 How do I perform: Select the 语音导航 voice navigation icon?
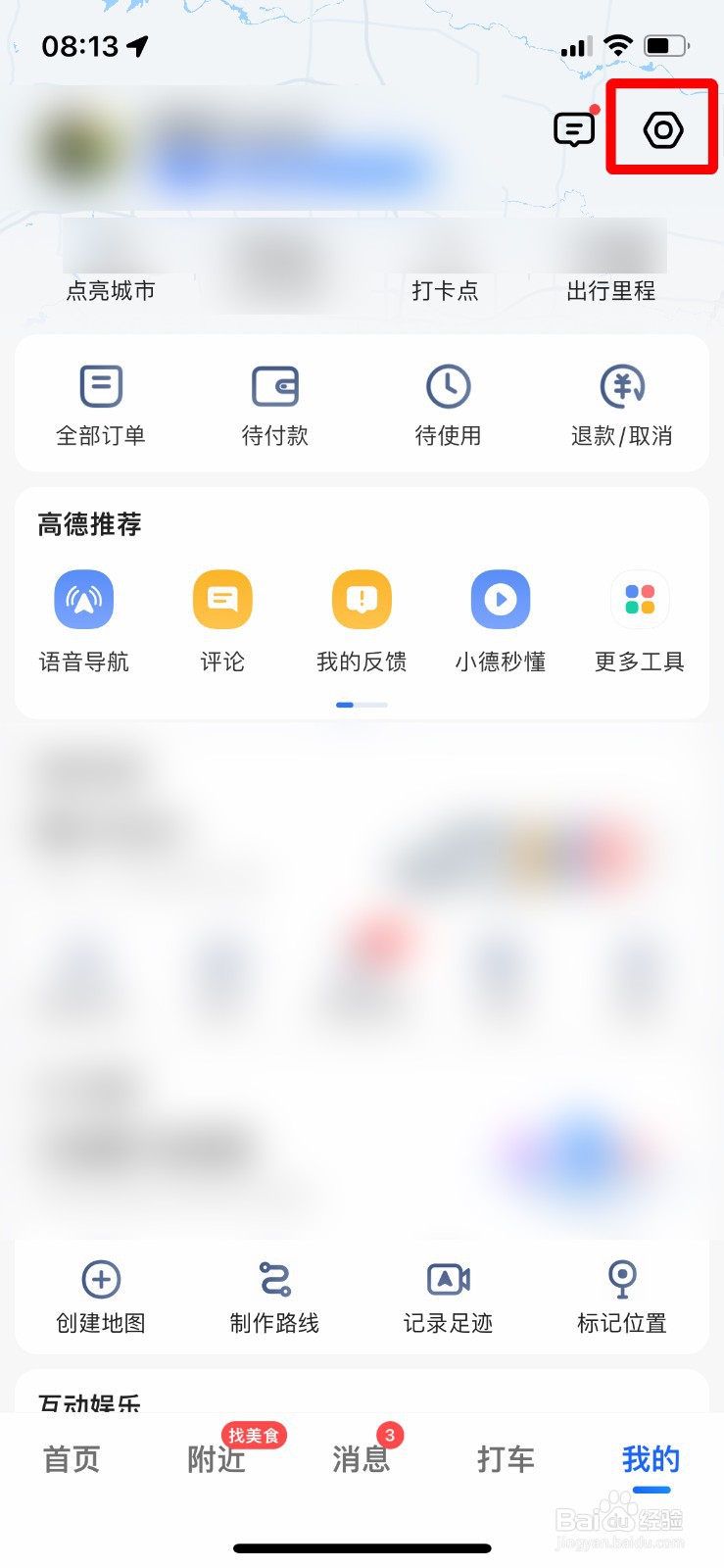pos(83,617)
